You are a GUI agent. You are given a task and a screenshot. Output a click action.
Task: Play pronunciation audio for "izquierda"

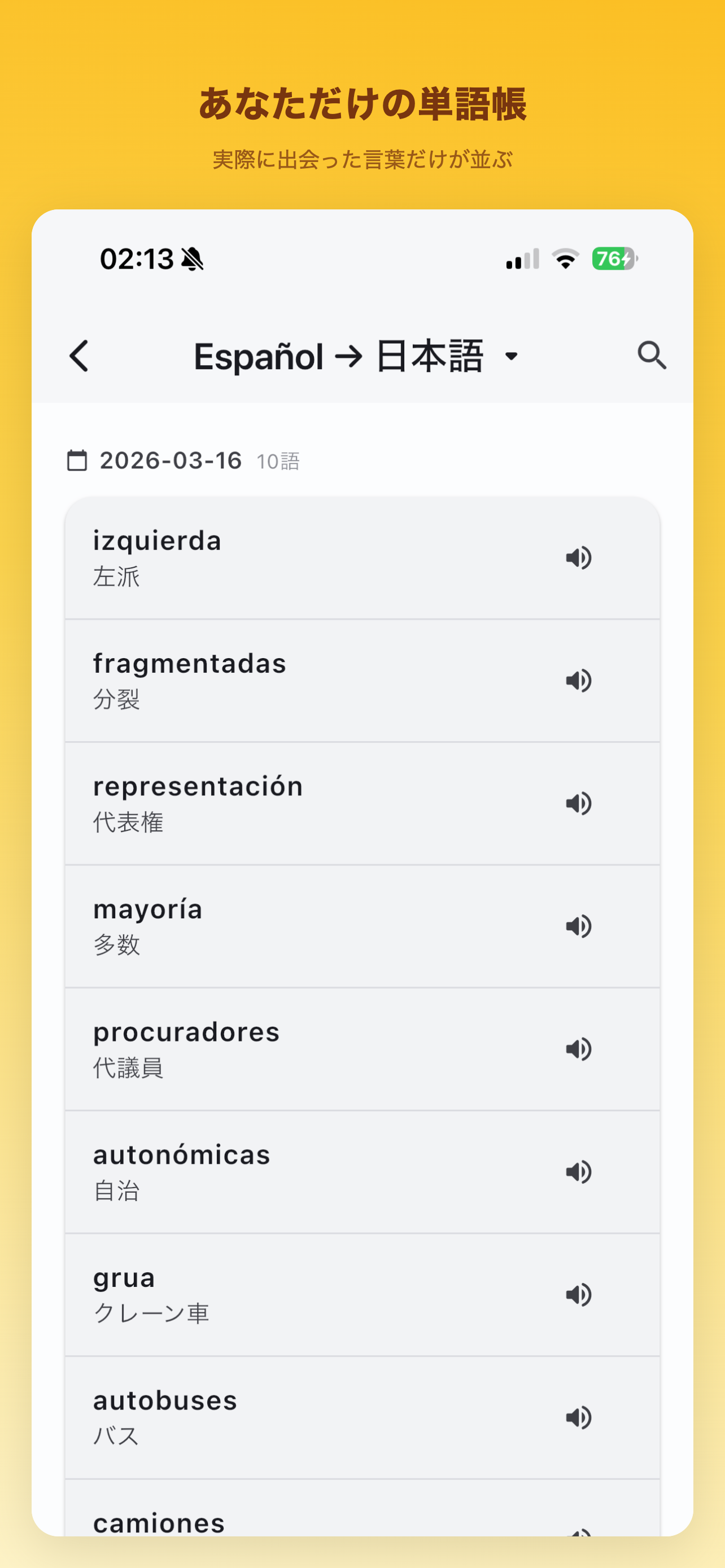point(578,557)
